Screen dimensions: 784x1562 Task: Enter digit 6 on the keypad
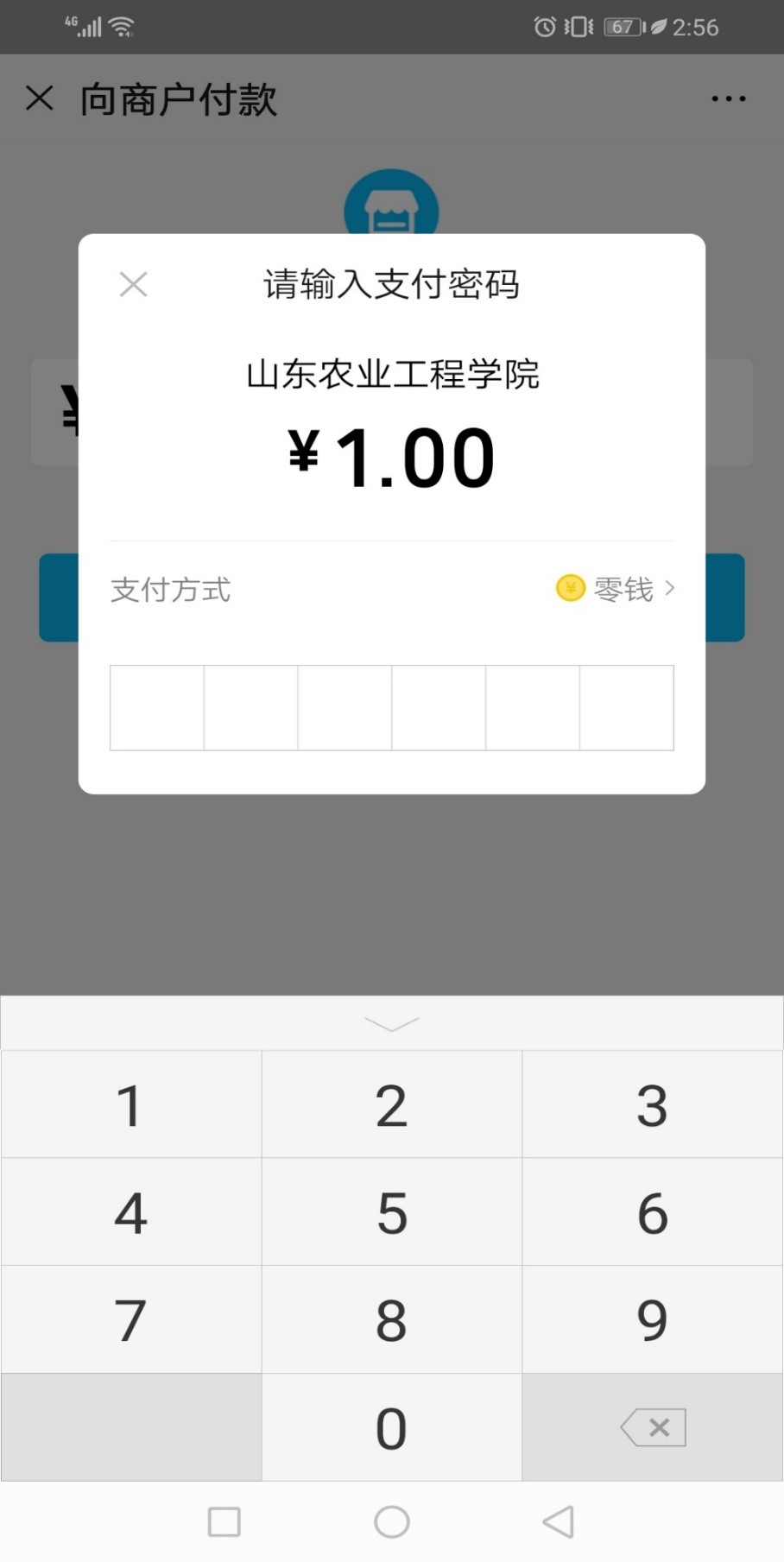pos(652,1212)
